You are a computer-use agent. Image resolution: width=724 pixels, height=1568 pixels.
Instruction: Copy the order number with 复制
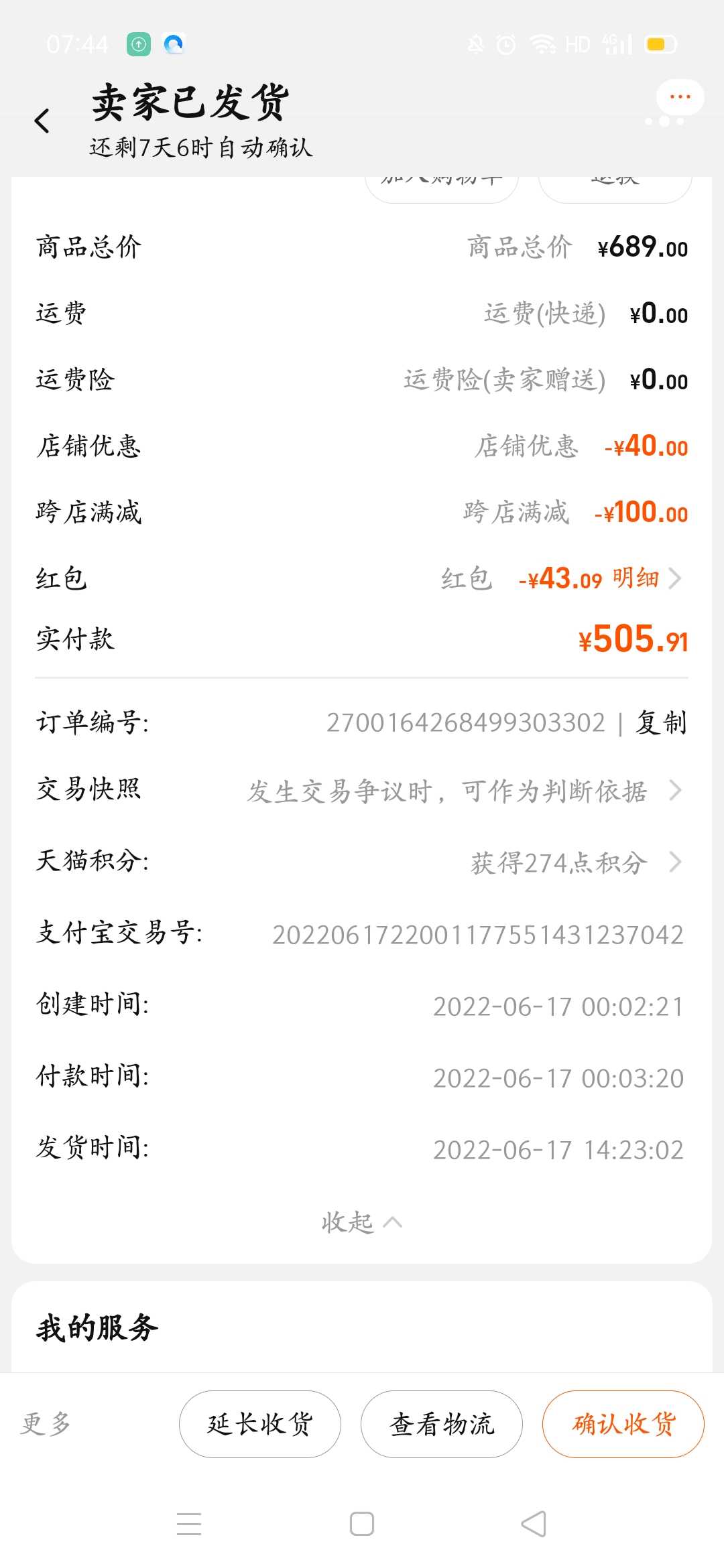pyautogui.click(x=662, y=723)
